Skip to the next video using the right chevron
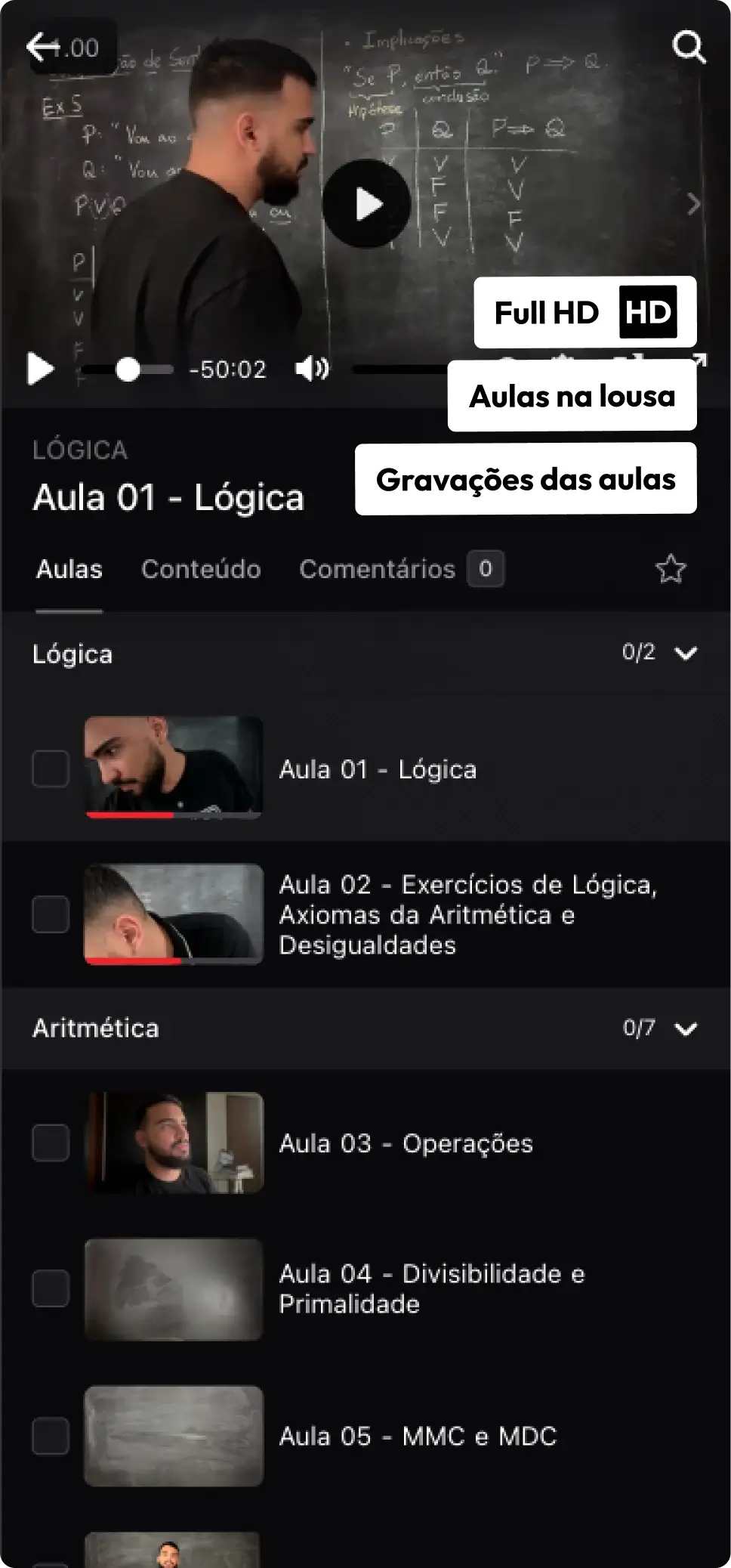Screen dimensions: 731x1568 (693, 204)
